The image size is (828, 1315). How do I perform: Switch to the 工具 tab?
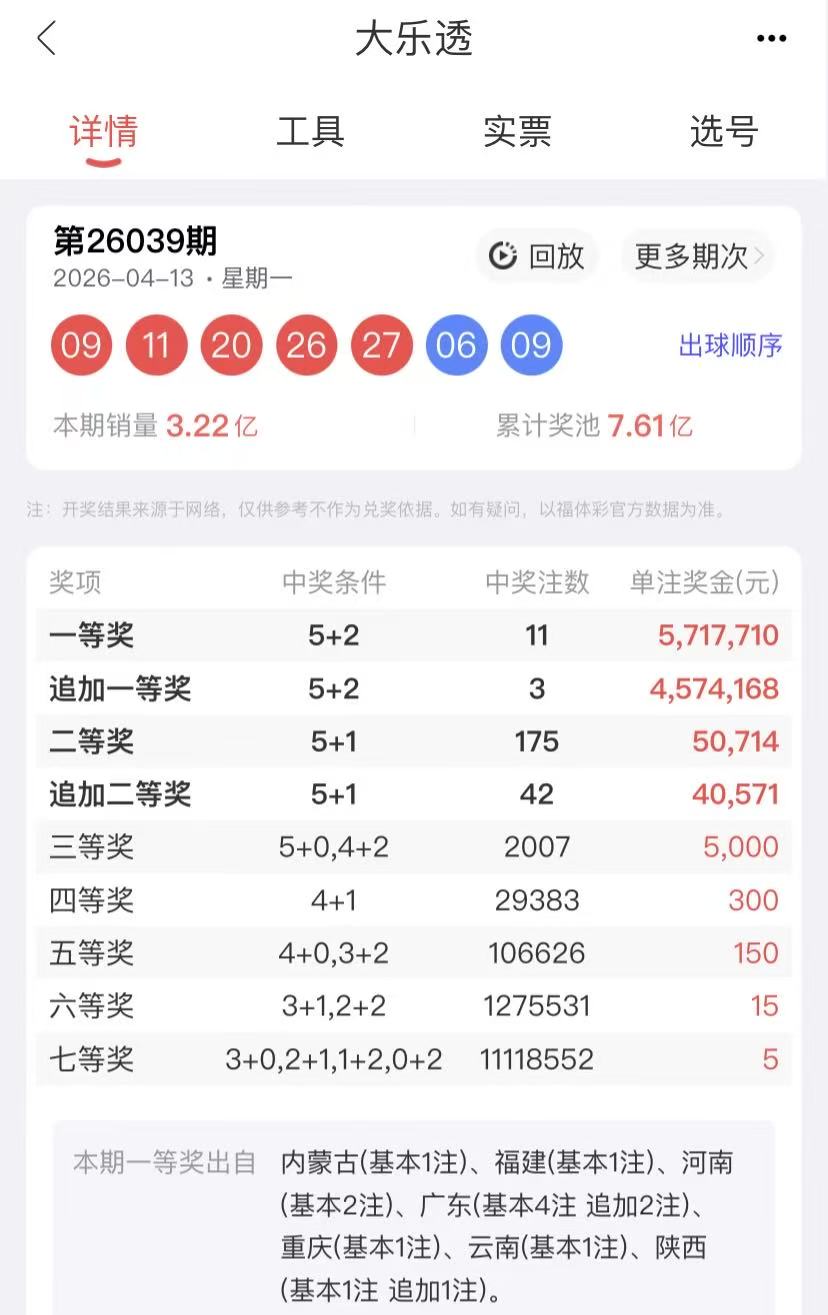[310, 132]
